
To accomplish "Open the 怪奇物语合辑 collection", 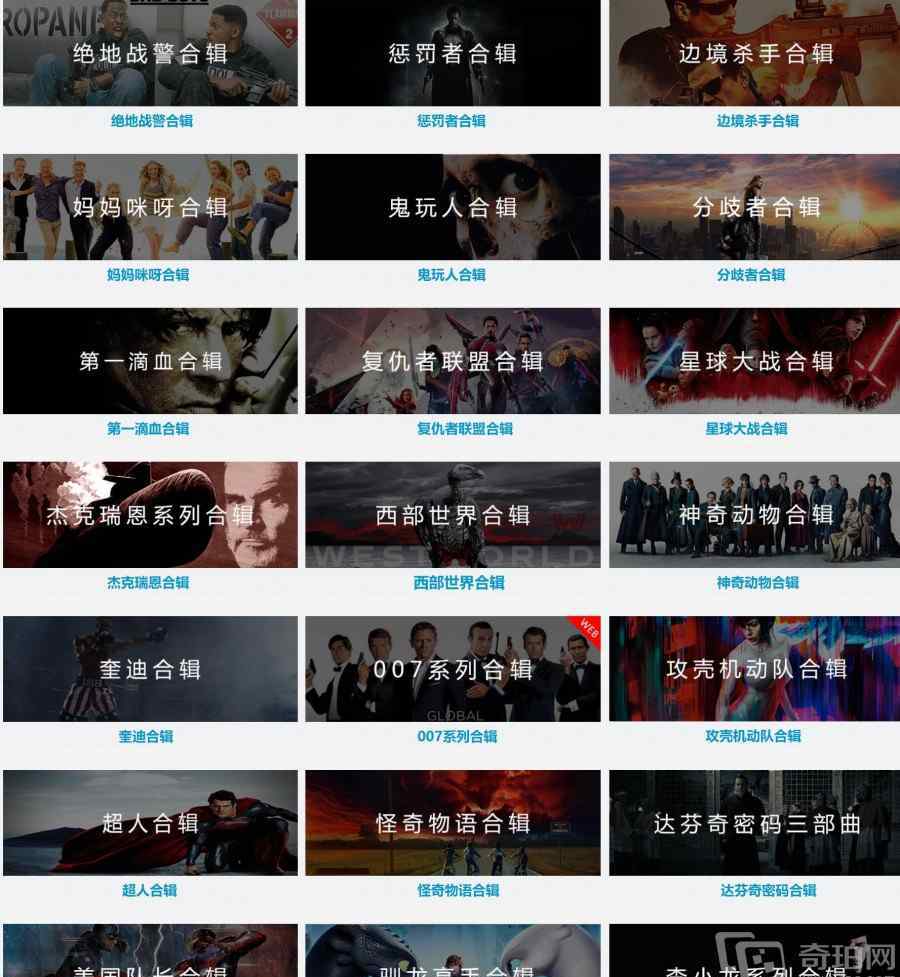I will pyautogui.click(x=452, y=823).
